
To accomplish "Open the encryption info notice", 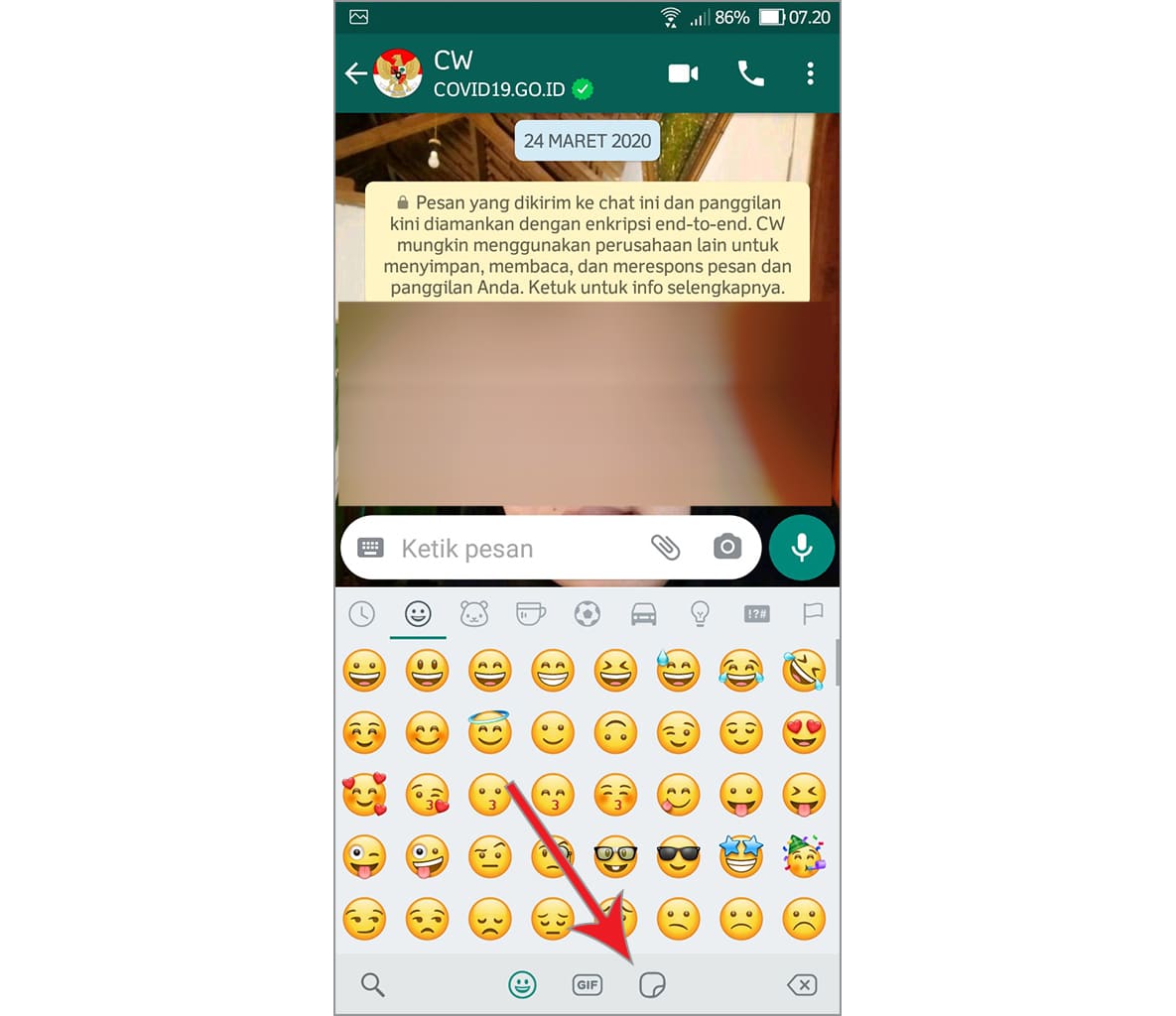I will pos(588,245).
